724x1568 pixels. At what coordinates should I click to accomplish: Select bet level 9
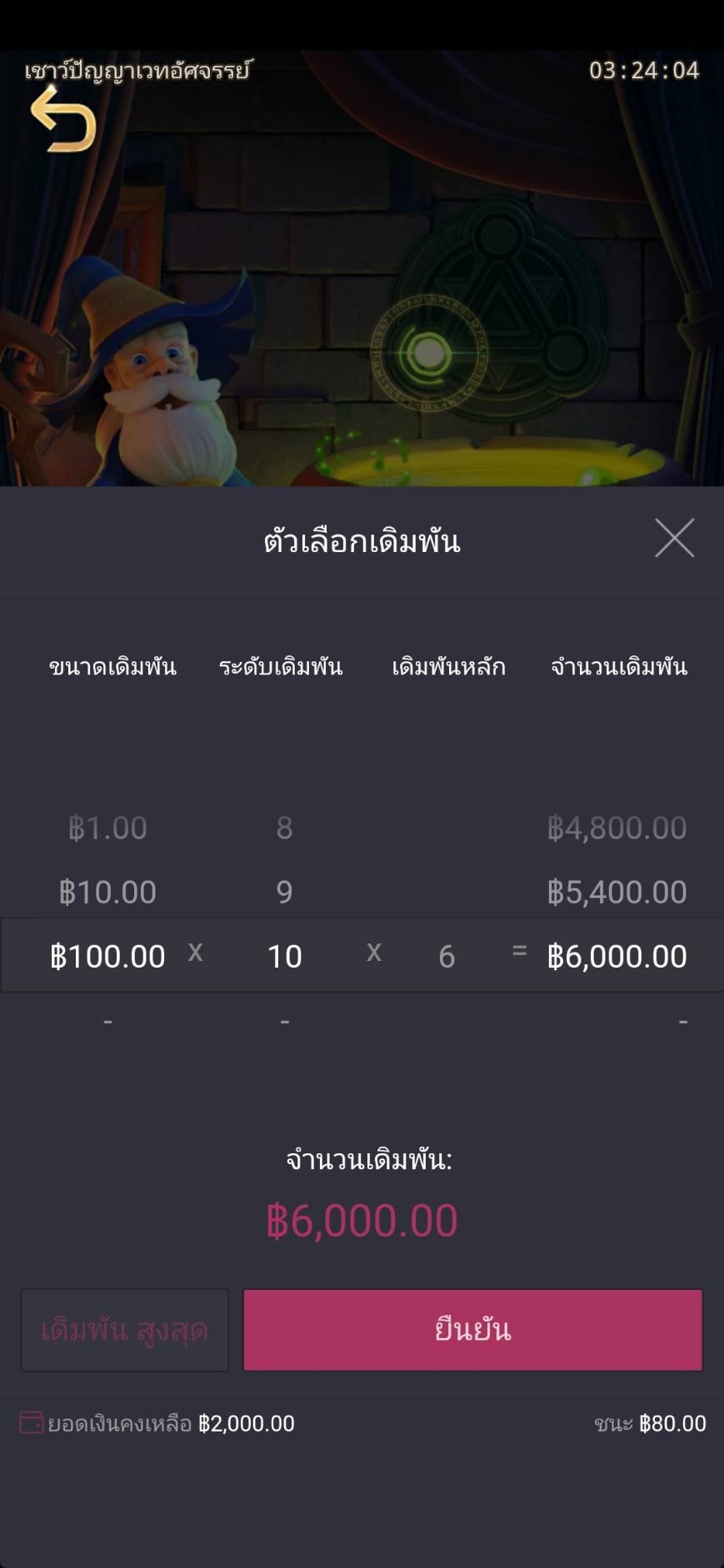click(x=284, y=891)
